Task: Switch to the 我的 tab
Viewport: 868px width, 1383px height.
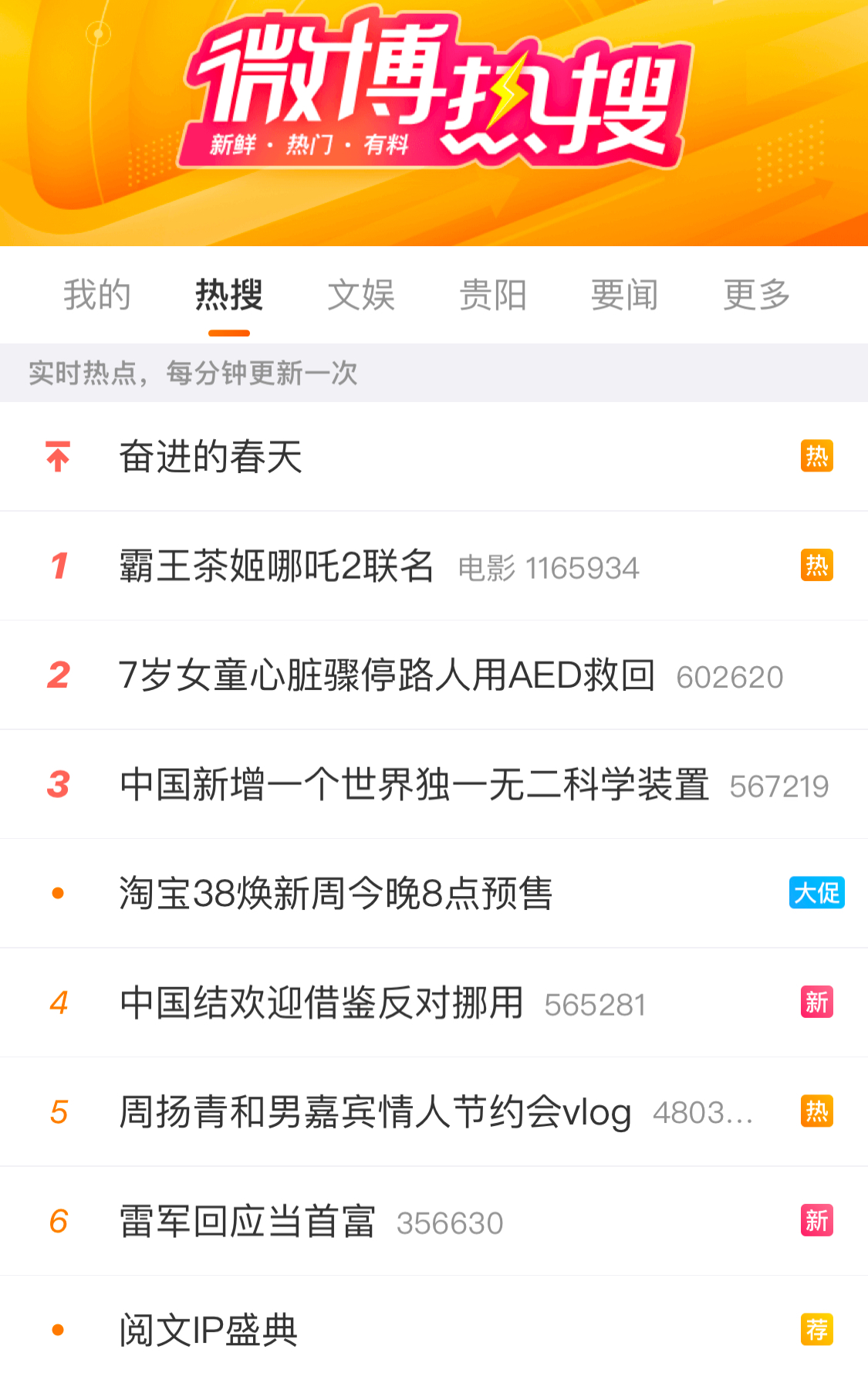Action: click(97, 295)
